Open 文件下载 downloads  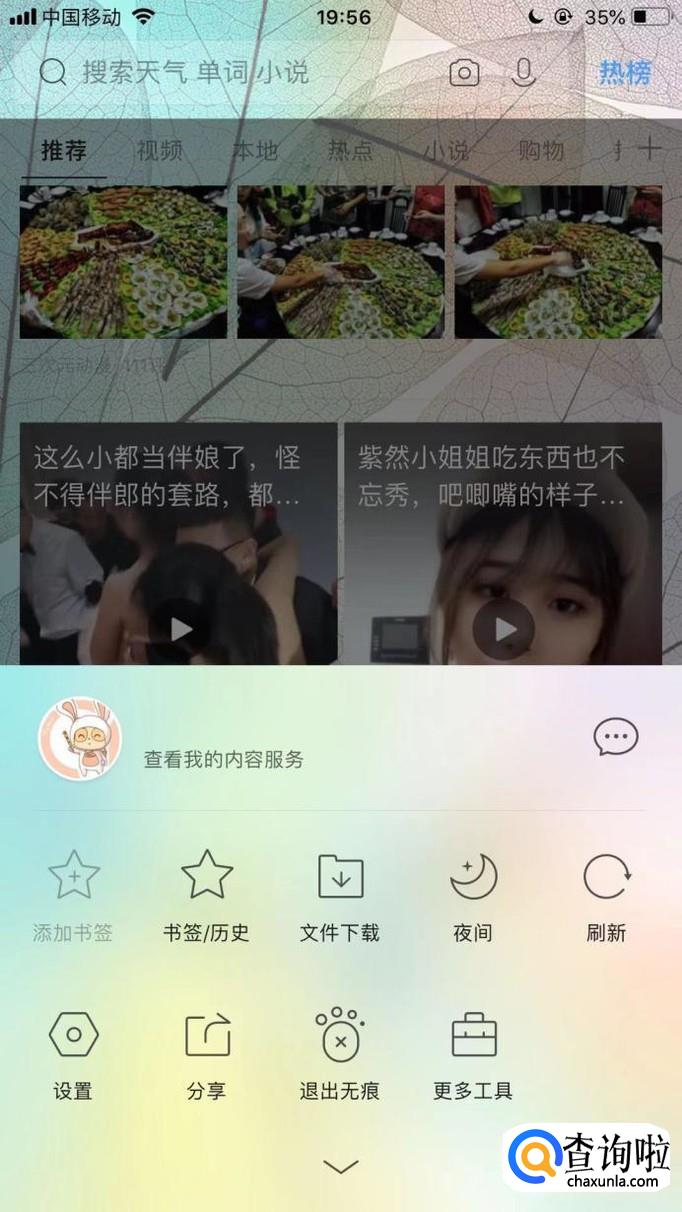340,894
